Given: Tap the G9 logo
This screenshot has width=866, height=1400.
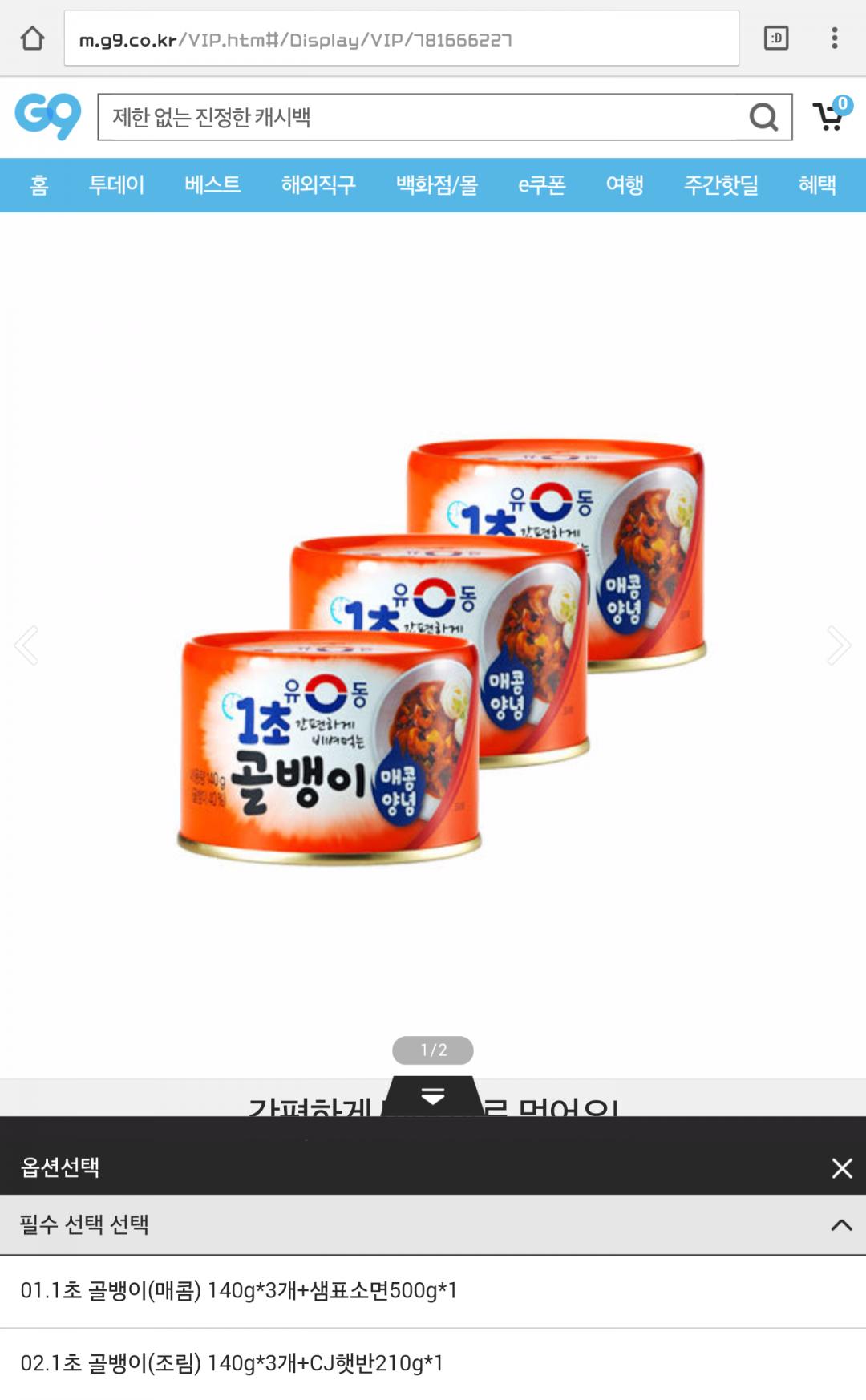Looking at the screenshot, I should pos(48,116).
